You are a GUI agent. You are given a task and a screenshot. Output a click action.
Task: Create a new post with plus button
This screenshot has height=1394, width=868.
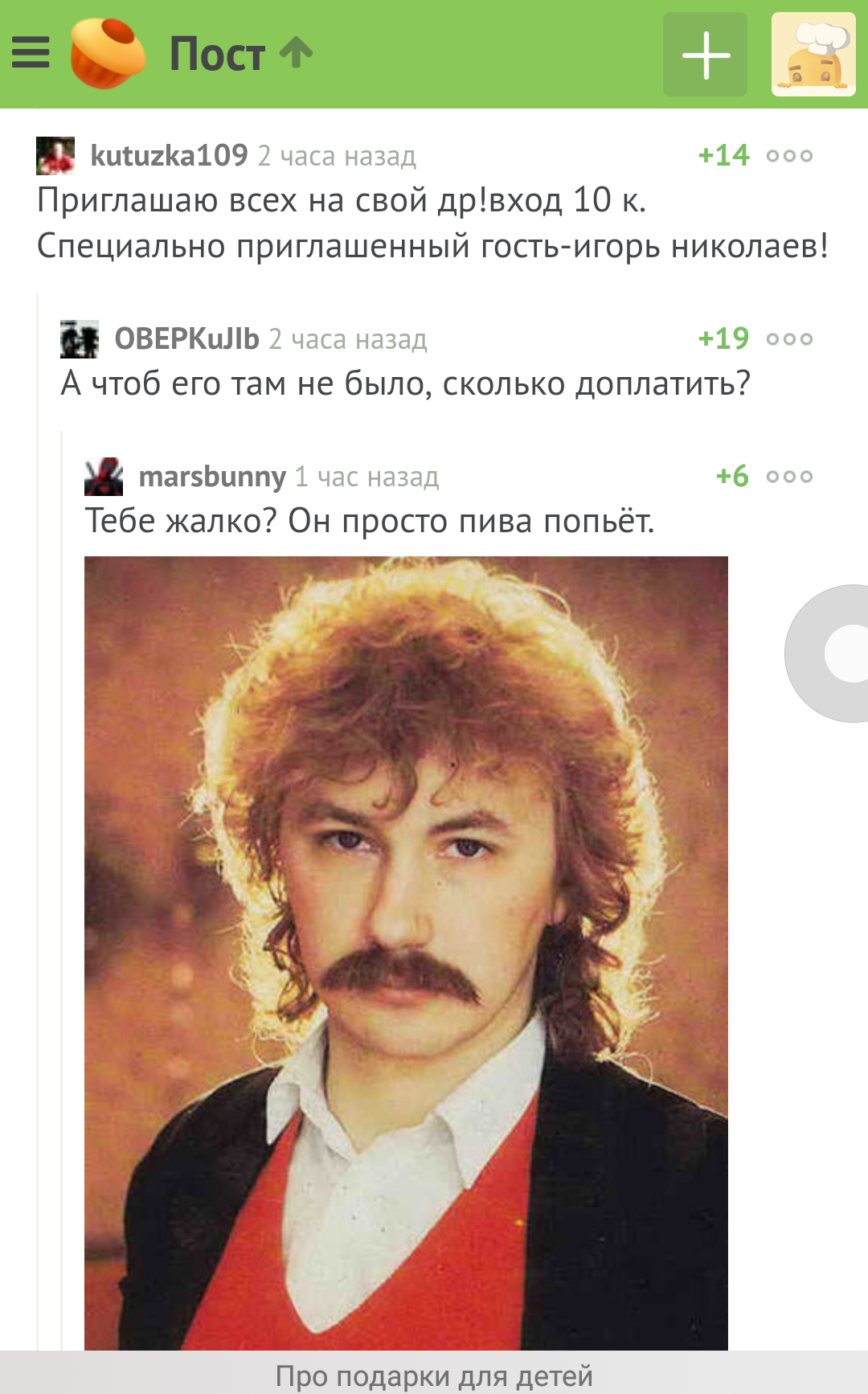(x=705, y=55)
